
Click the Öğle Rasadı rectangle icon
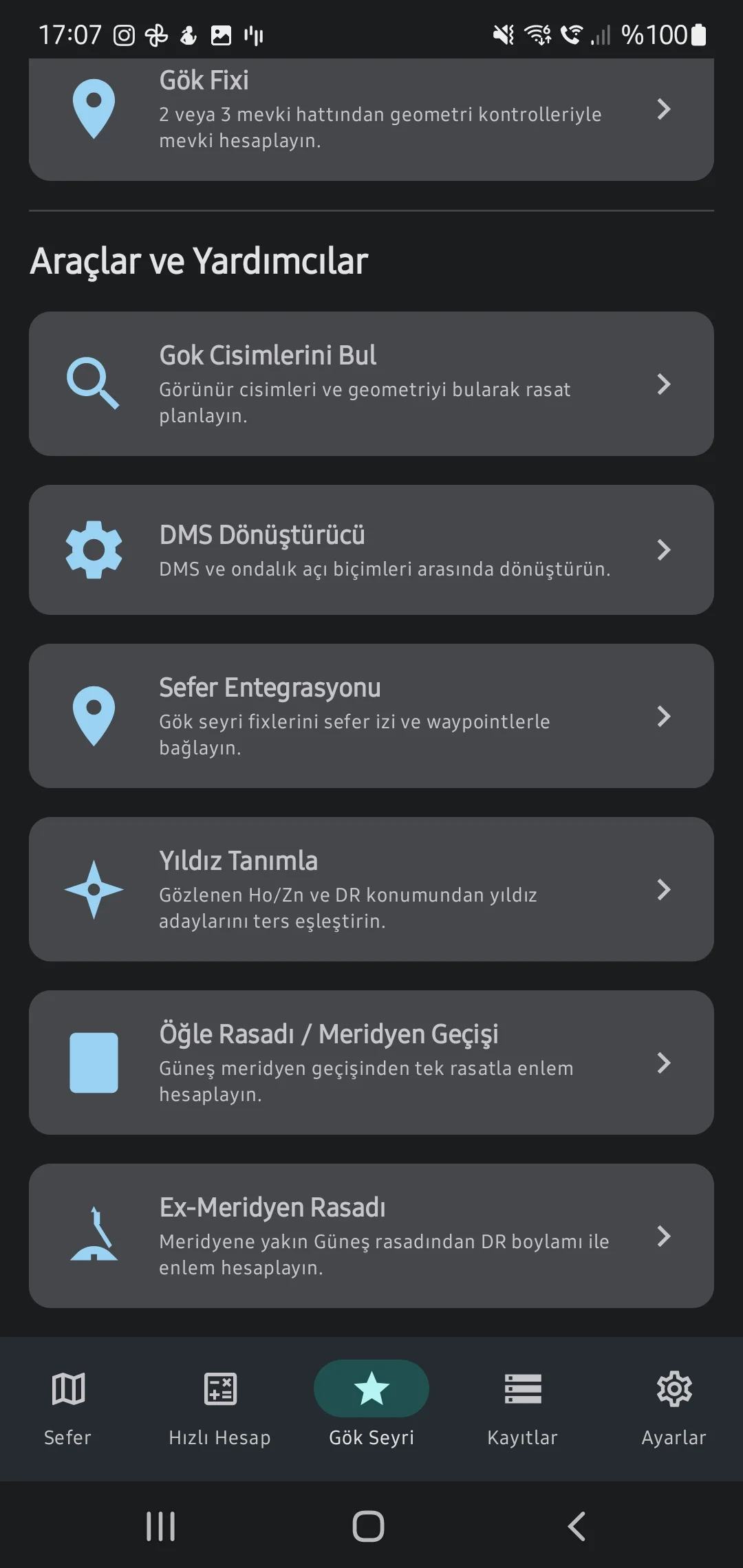pyautogui.click(x=94, y=1063)
